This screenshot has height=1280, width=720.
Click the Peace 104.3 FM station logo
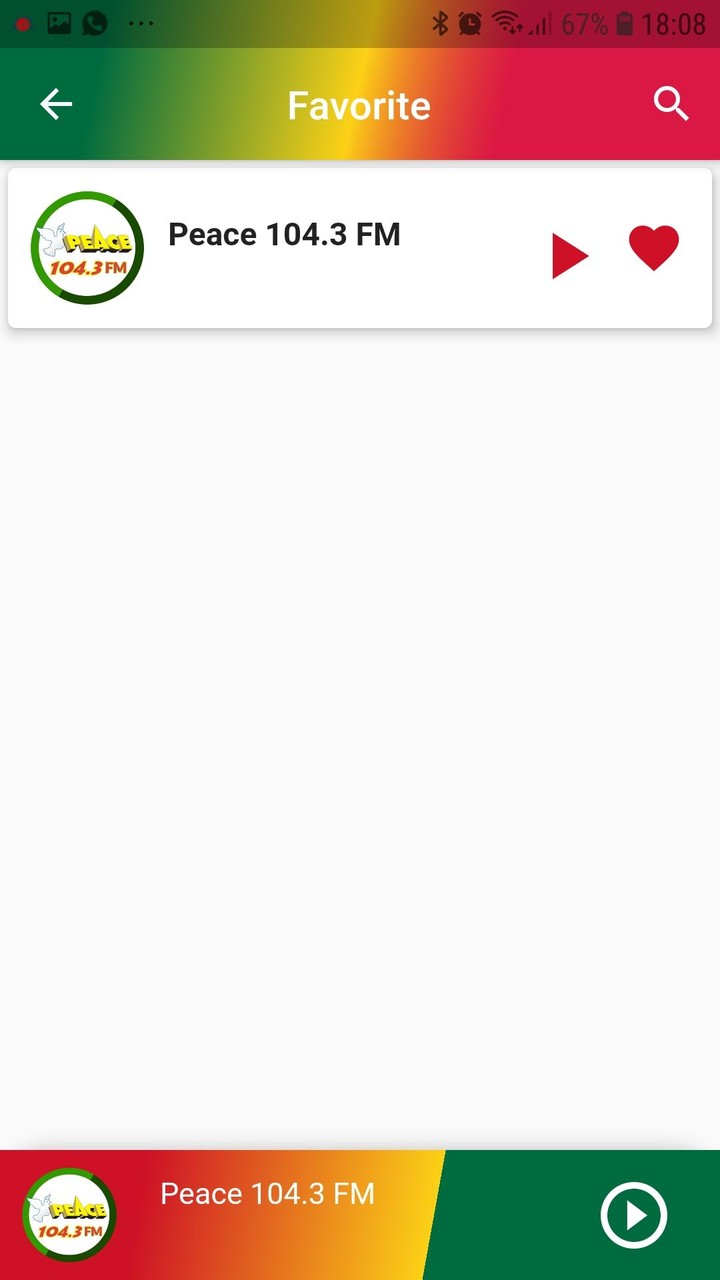coord(86,247)
